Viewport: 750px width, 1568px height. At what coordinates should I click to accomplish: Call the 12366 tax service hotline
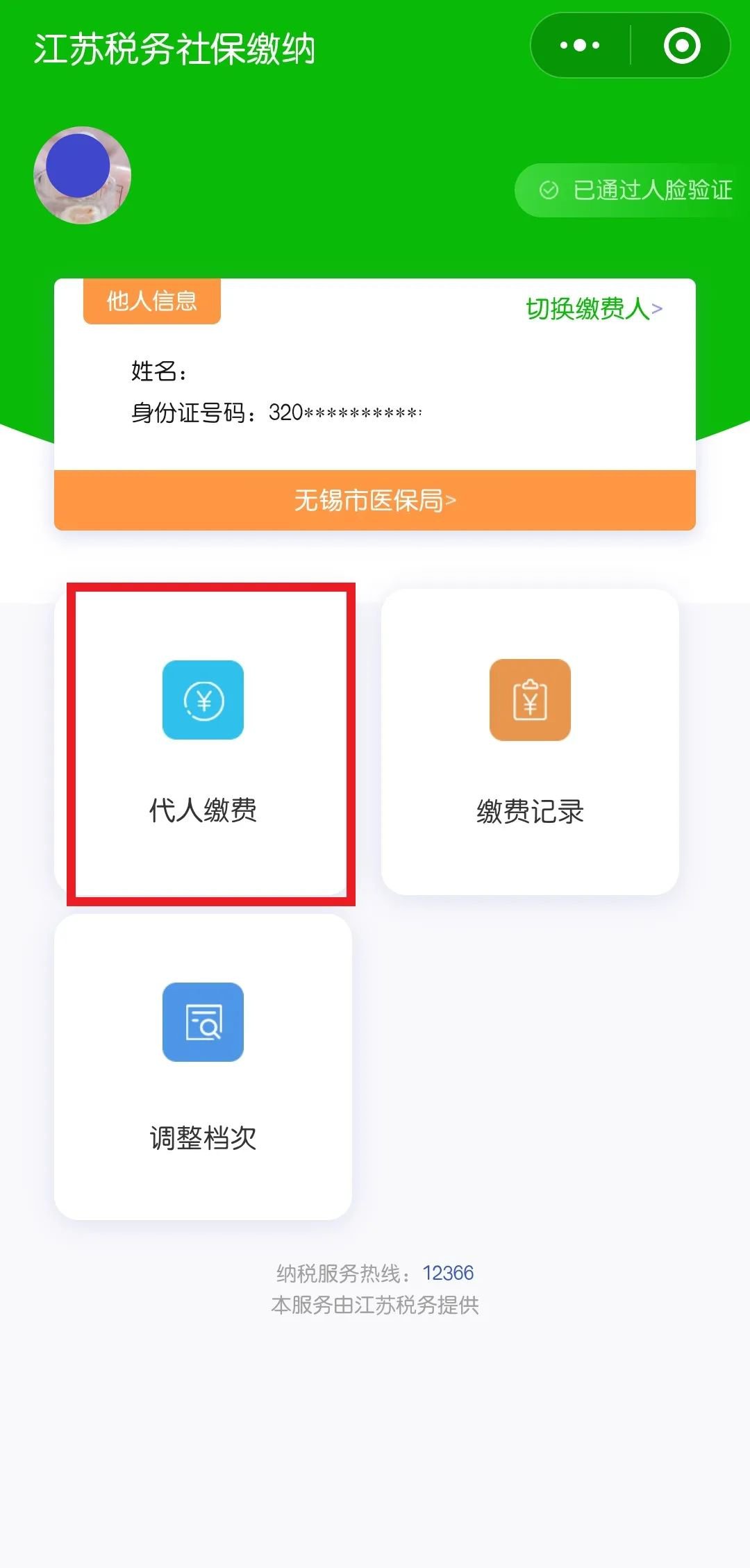(448, 1273)
